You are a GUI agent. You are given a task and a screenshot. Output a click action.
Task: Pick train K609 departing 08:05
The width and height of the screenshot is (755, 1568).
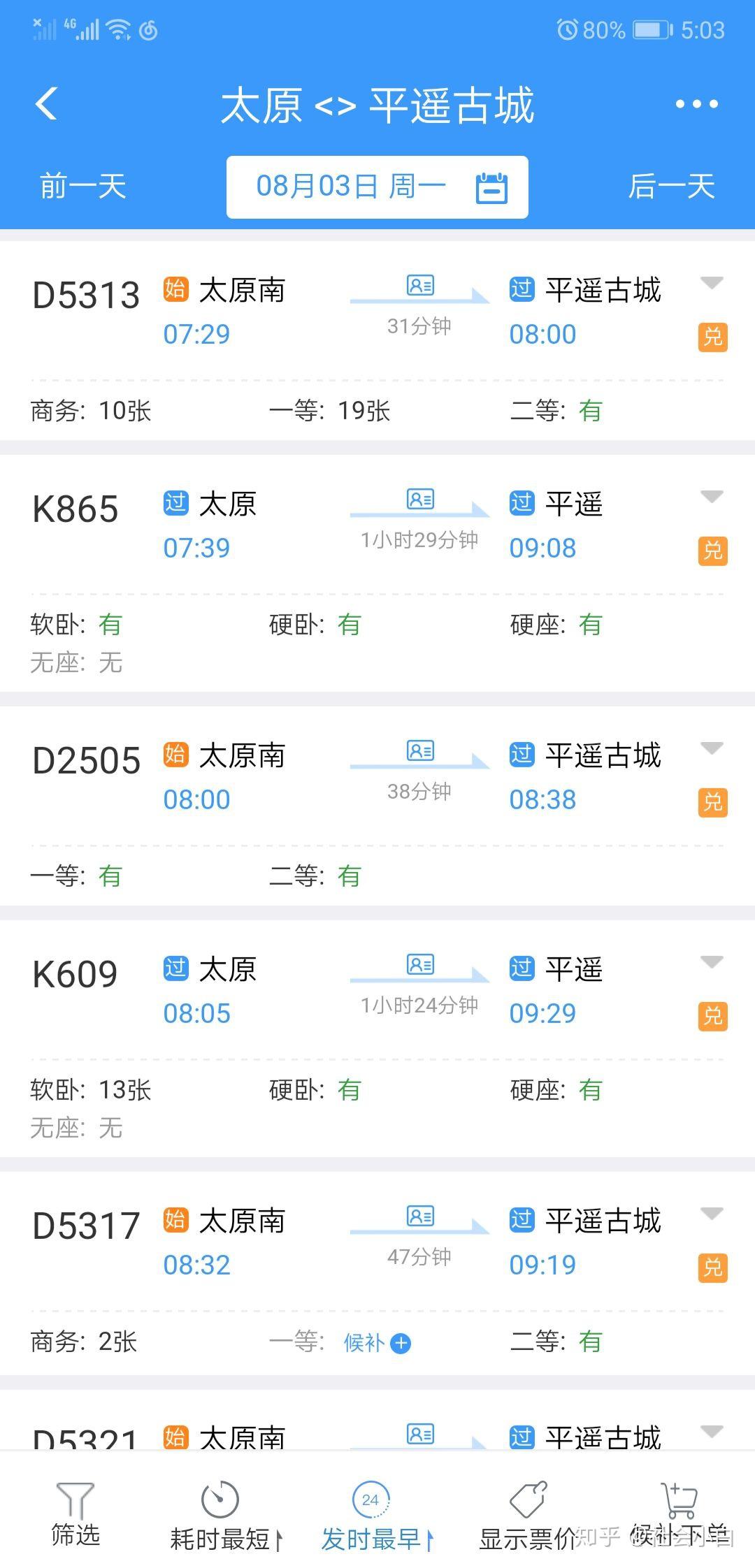tap(75, 975)
